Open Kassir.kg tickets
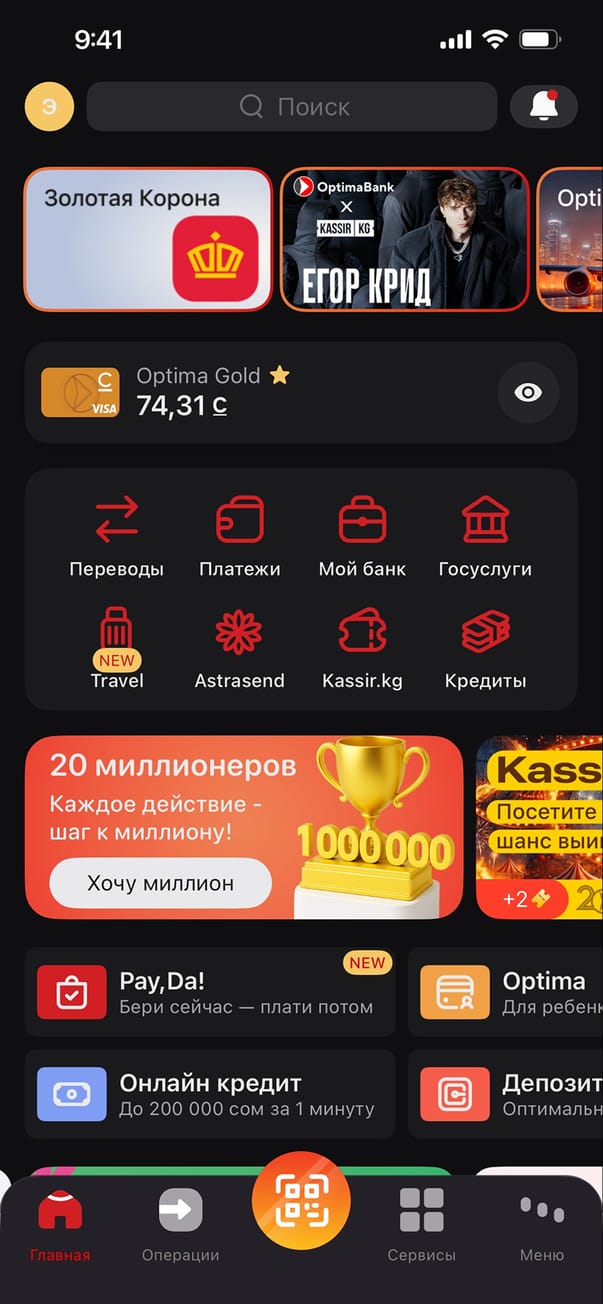 362,648
